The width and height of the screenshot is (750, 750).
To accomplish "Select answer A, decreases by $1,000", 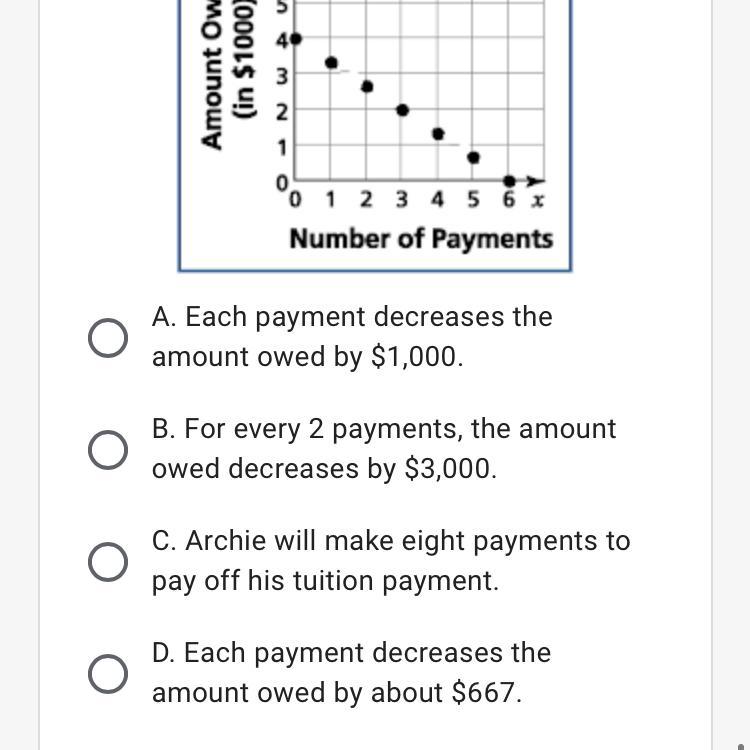I will [108, 338].
